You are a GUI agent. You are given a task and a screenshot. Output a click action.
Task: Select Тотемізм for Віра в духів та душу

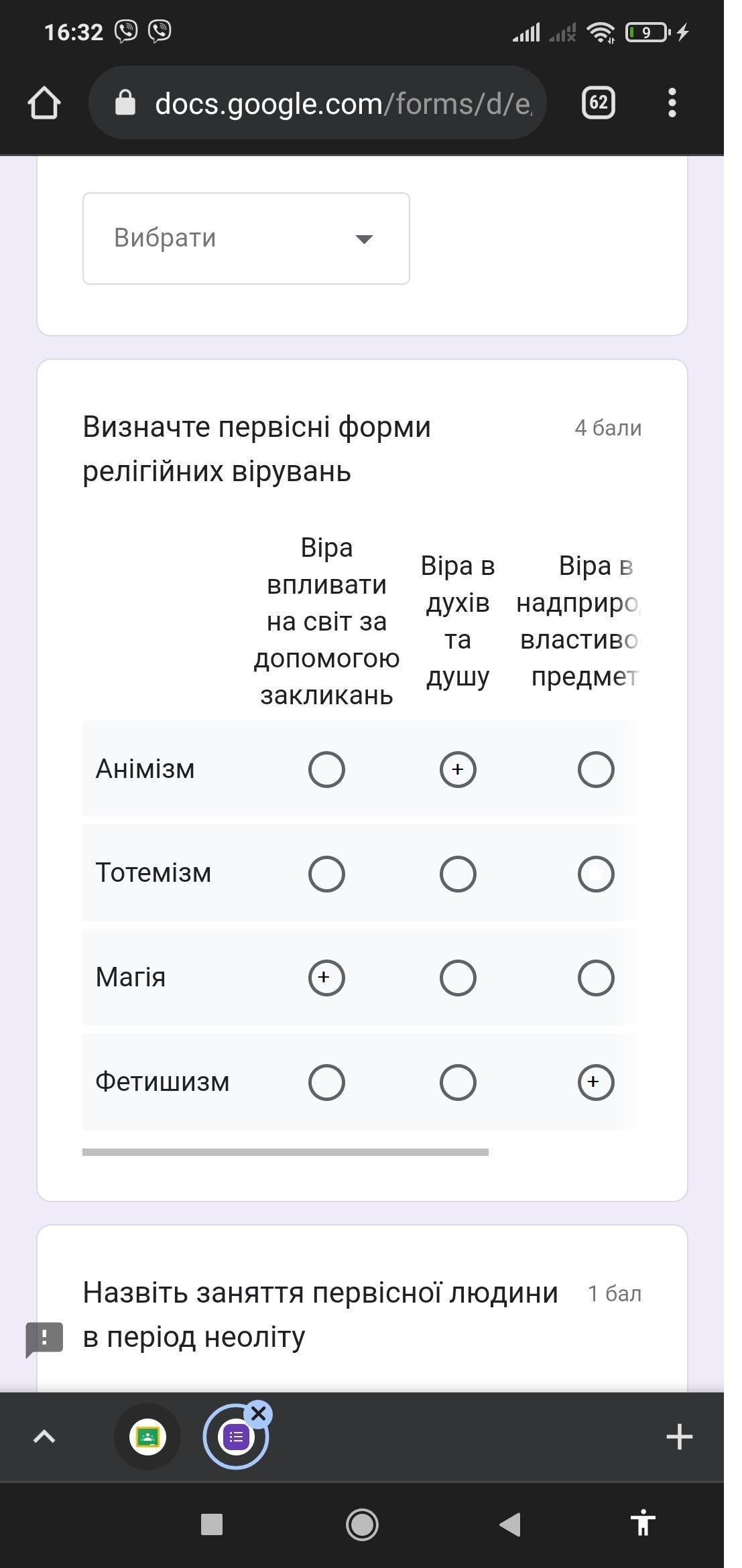coord(458,874)
